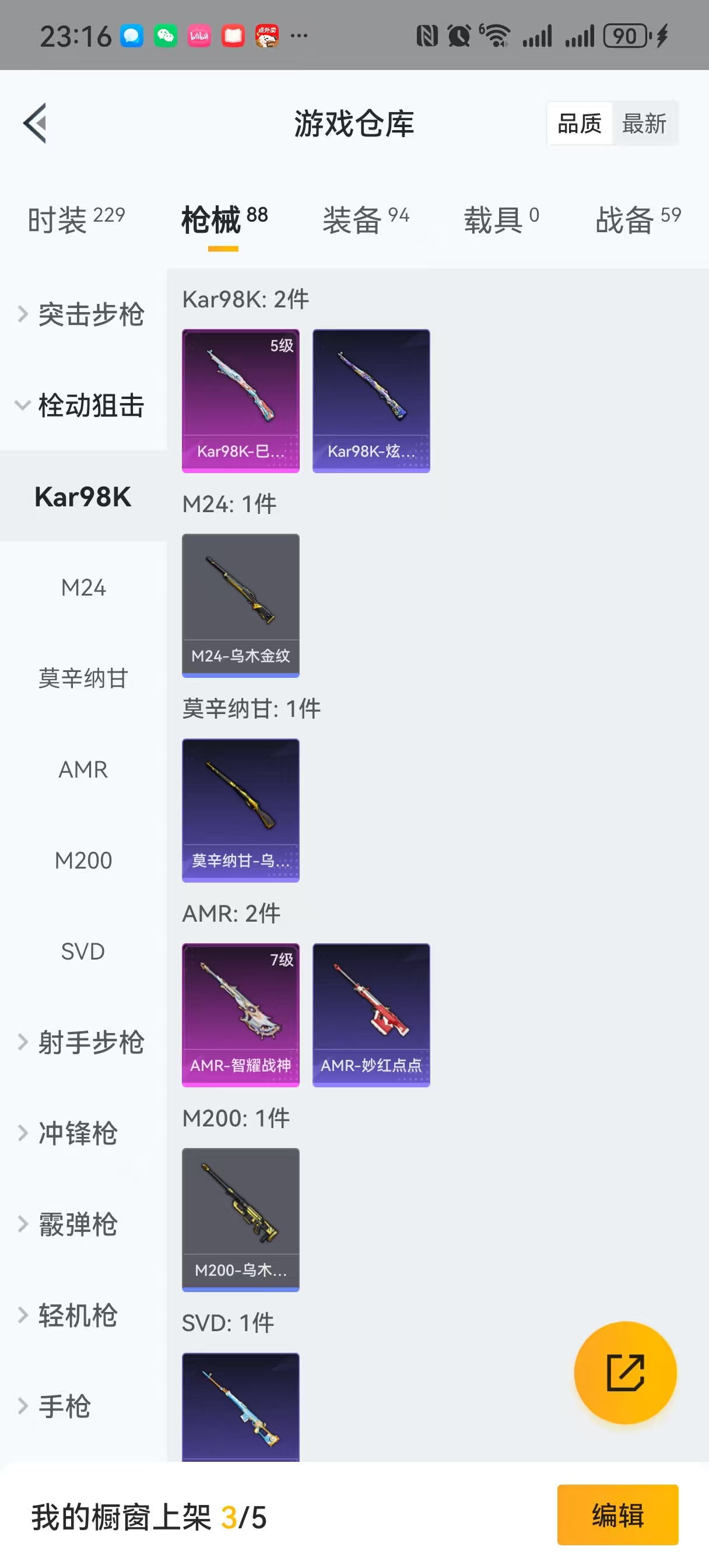Screen dimensions: 709x1568
Task: Open the level 5 Kar98K-巳 skin card
Action: 240,401
